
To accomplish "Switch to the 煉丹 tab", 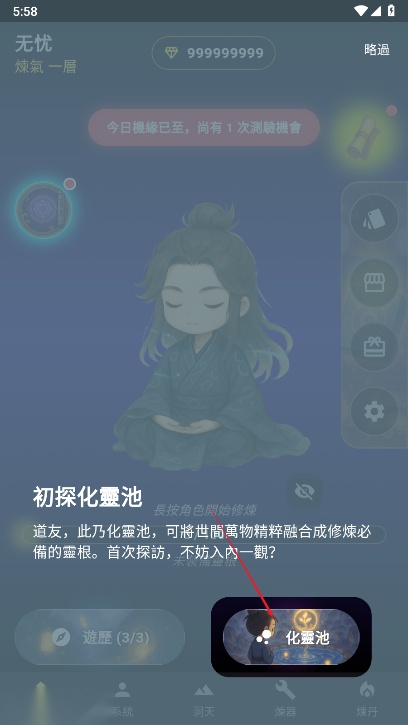I will (367, 699).
